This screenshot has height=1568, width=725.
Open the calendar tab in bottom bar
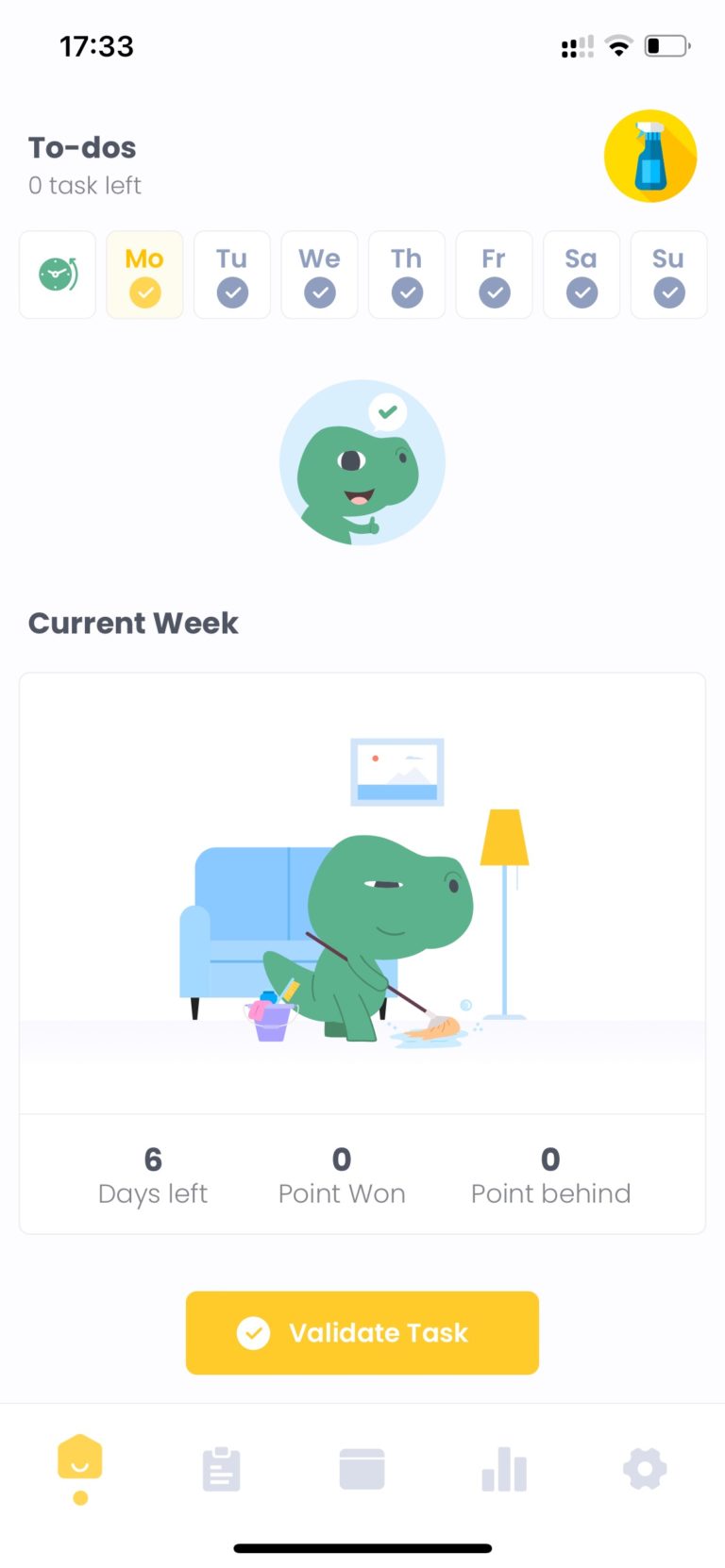pyautogui.click(x=362, y=1469)
